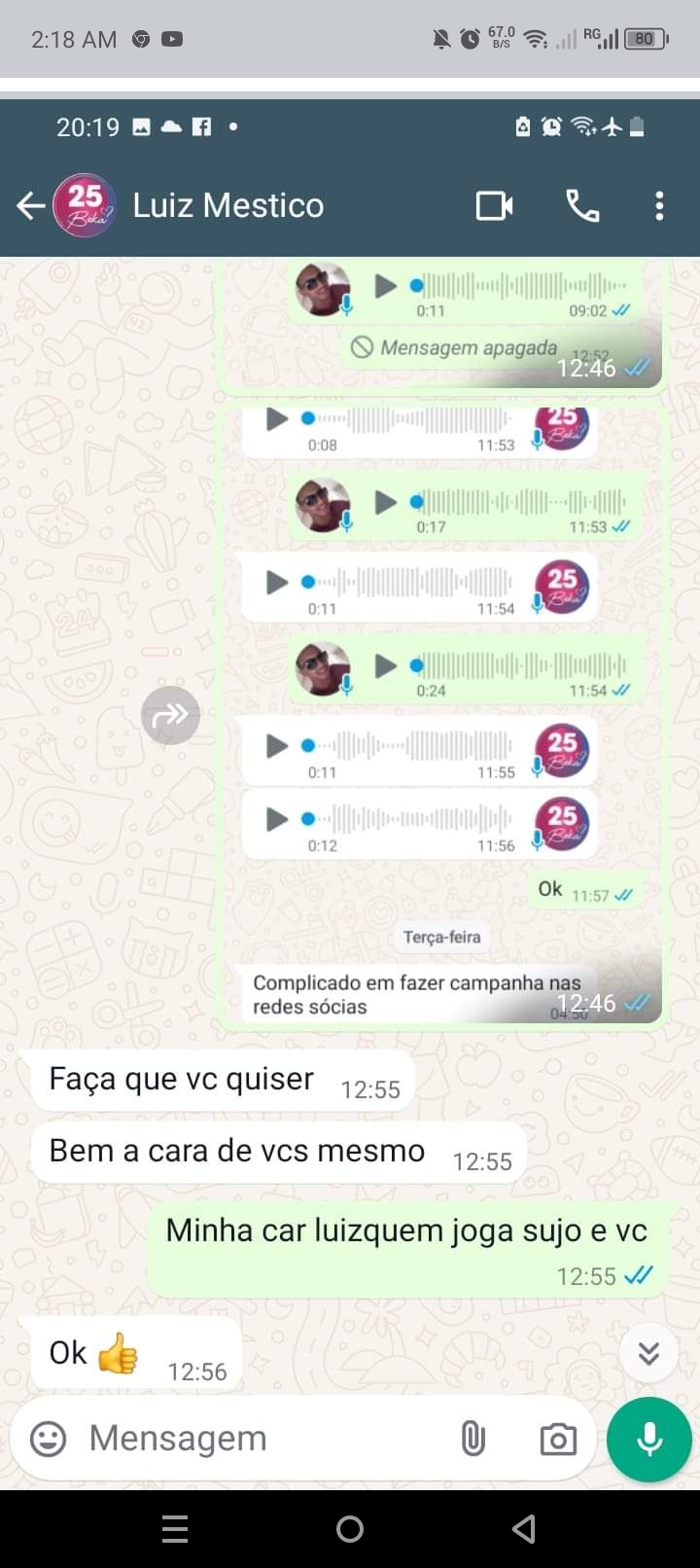
Task: Go back from Luiz Mestico chat
Action: (x=31, y=205)
